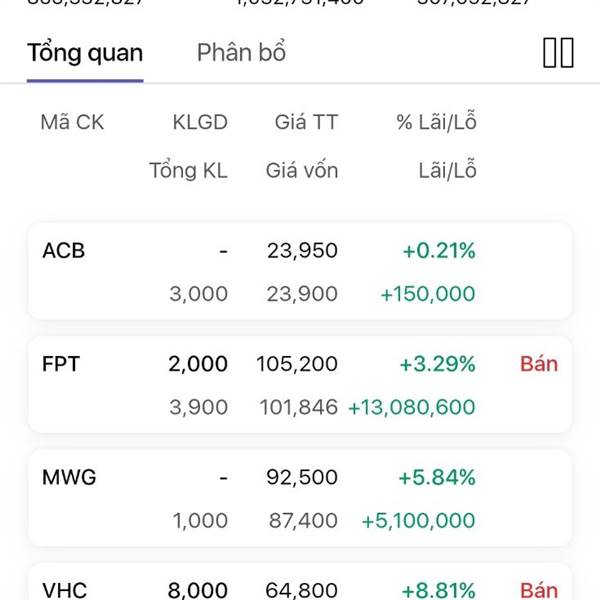
Task: Tap Bán on the FPT row
Action: pos(539,364)
